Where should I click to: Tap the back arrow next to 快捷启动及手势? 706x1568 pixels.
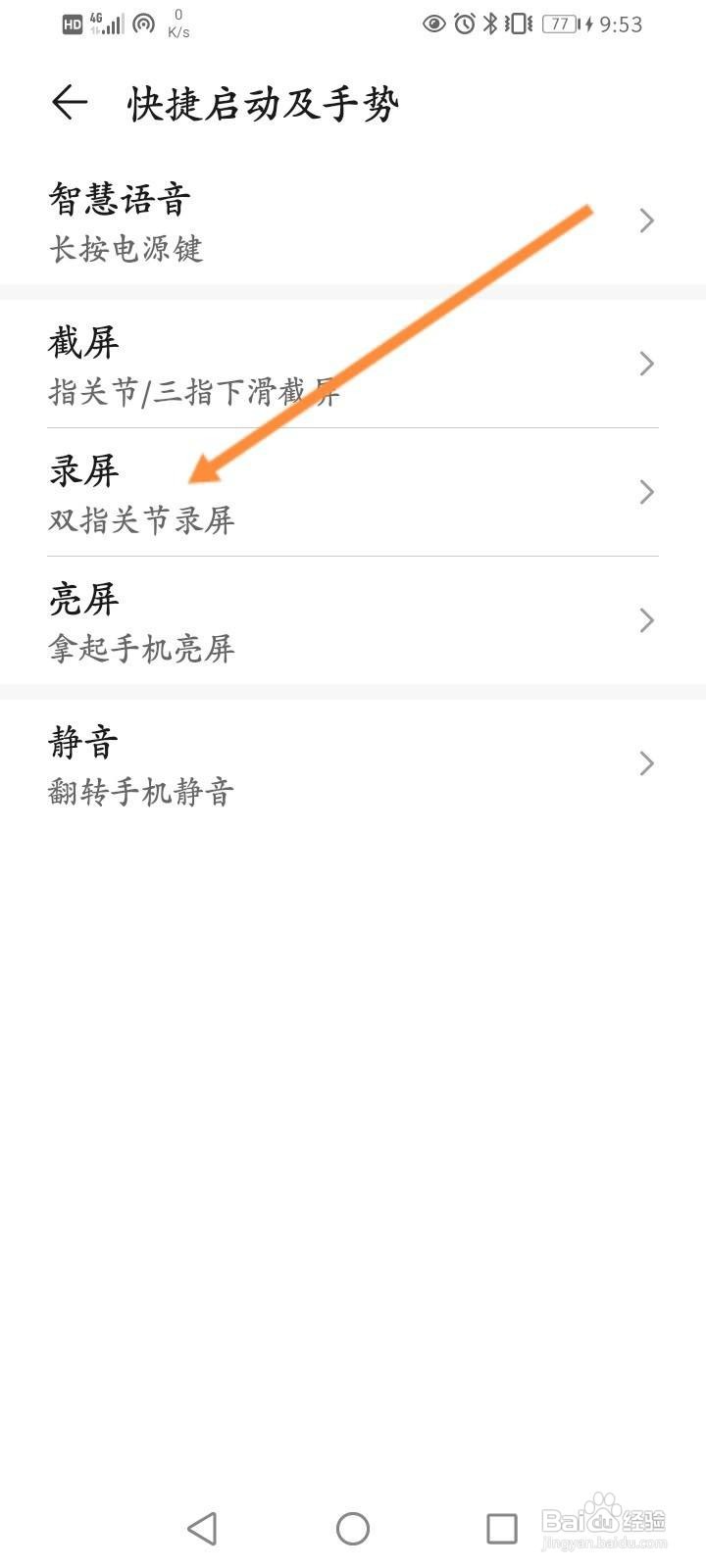pos(71,102)
